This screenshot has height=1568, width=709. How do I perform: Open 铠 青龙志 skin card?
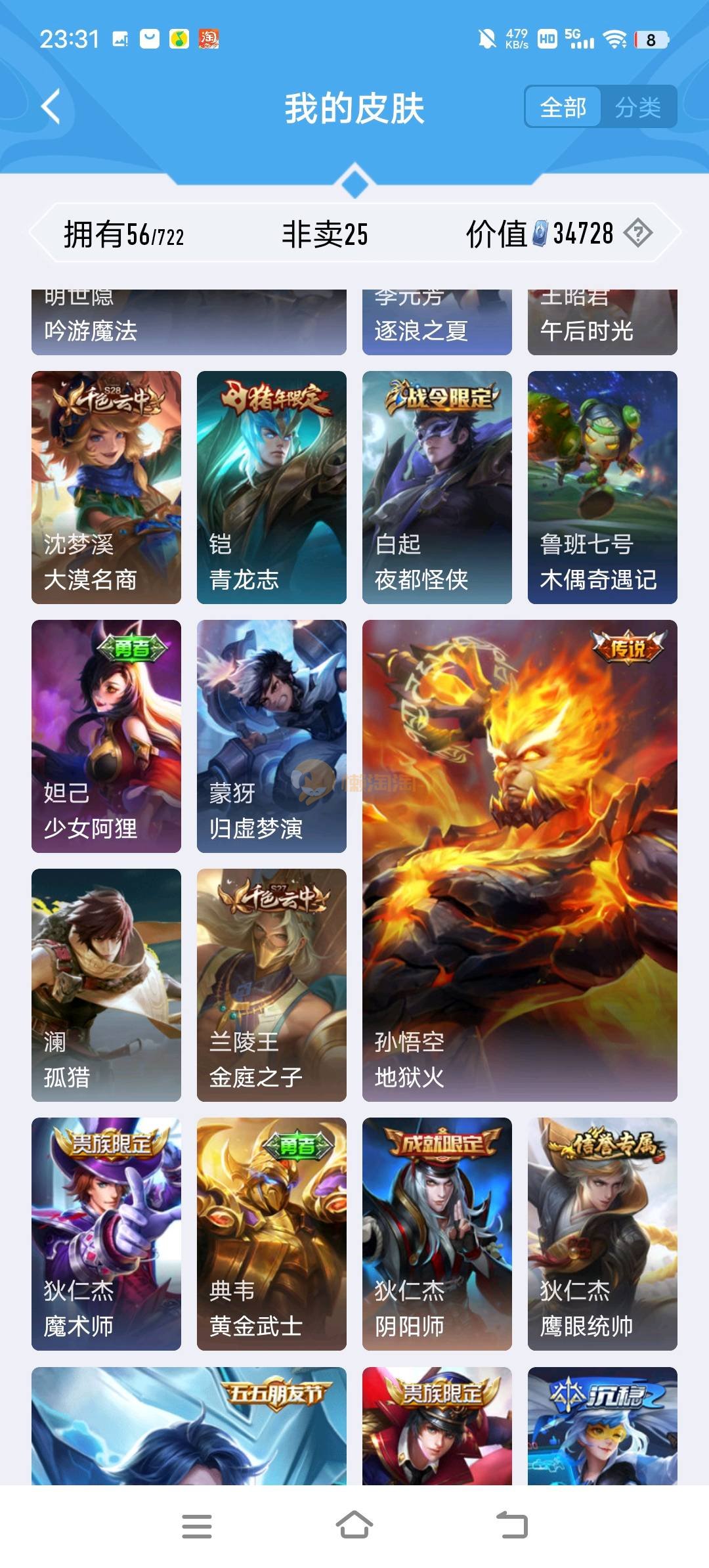(272, 487)
